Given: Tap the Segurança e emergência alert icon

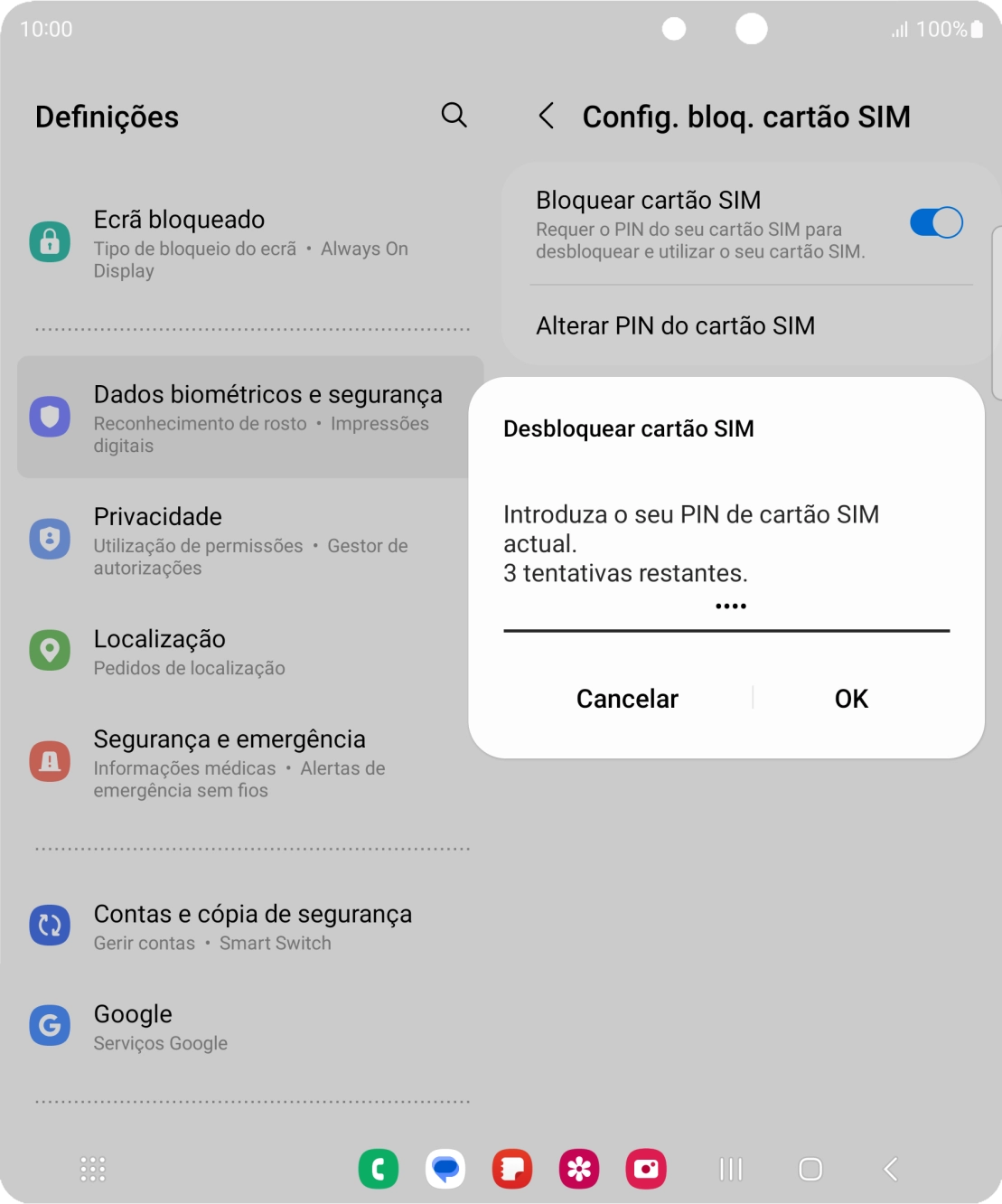Looking at the screenshot, I should 51,761.
